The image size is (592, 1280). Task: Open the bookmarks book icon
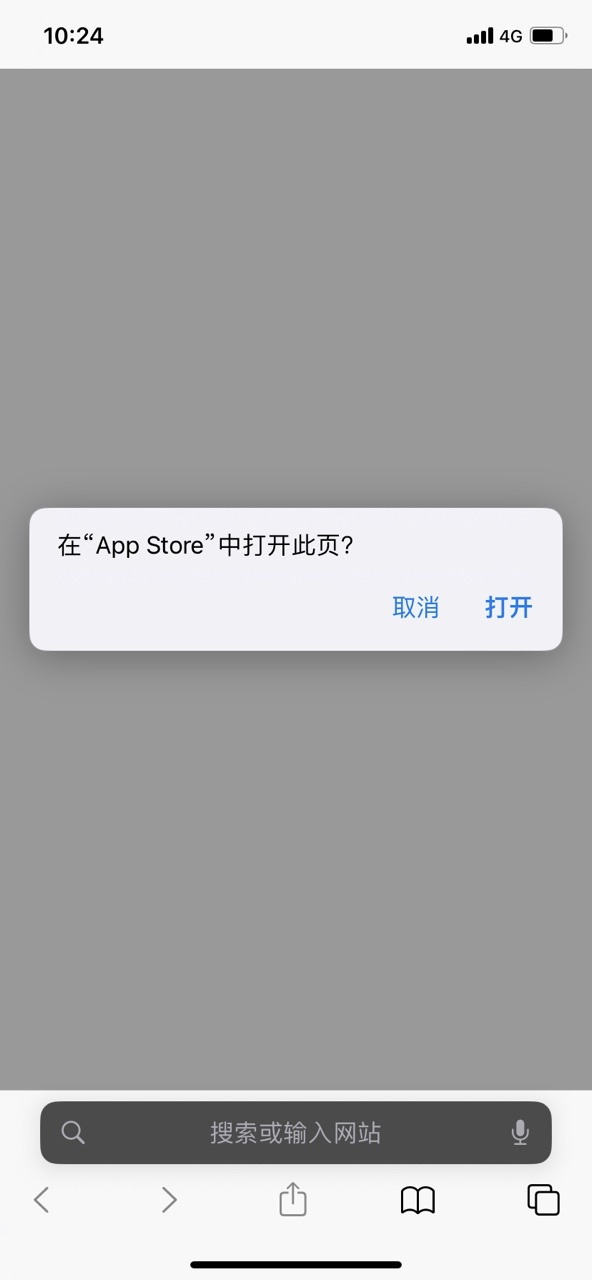[x=418, y=1200]
